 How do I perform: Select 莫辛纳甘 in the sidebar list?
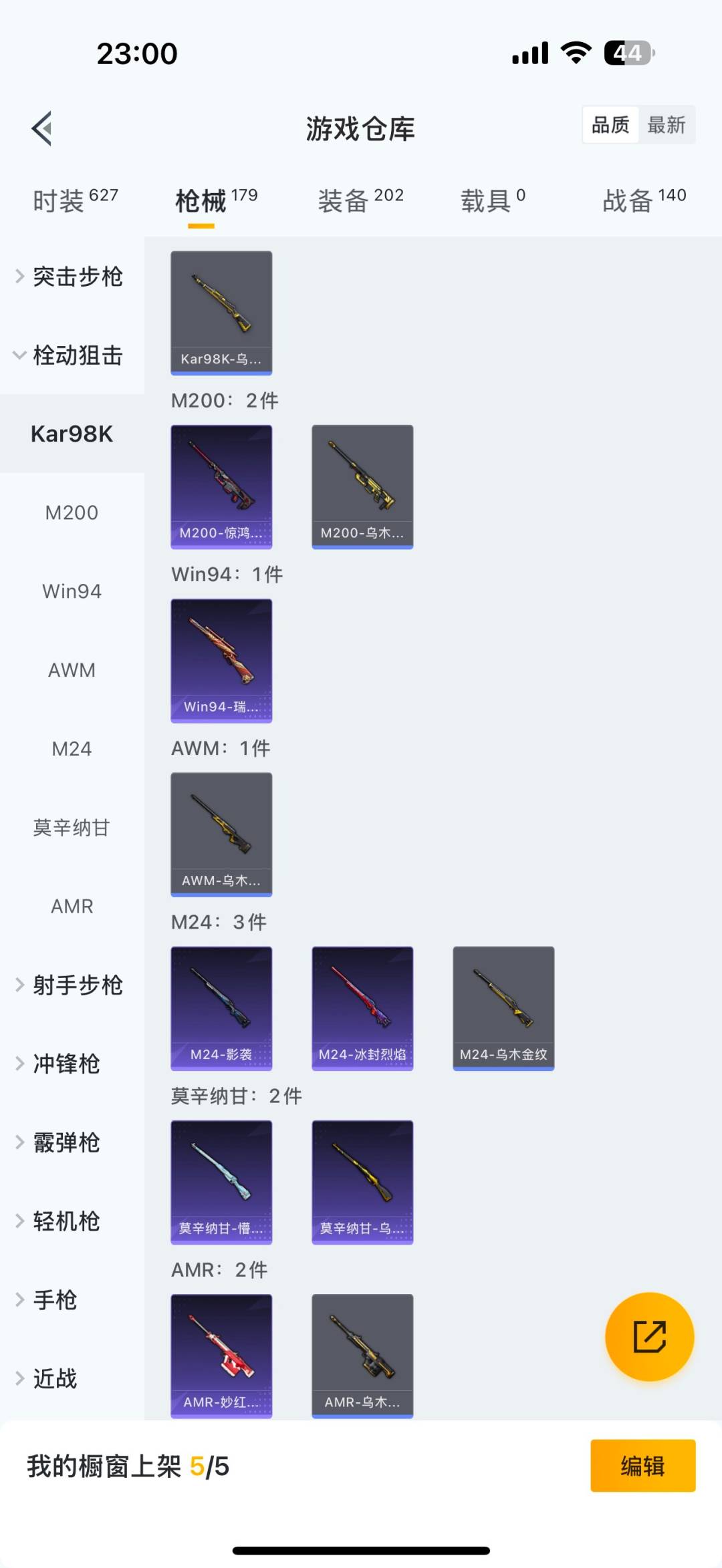click(x=72, y=827)
